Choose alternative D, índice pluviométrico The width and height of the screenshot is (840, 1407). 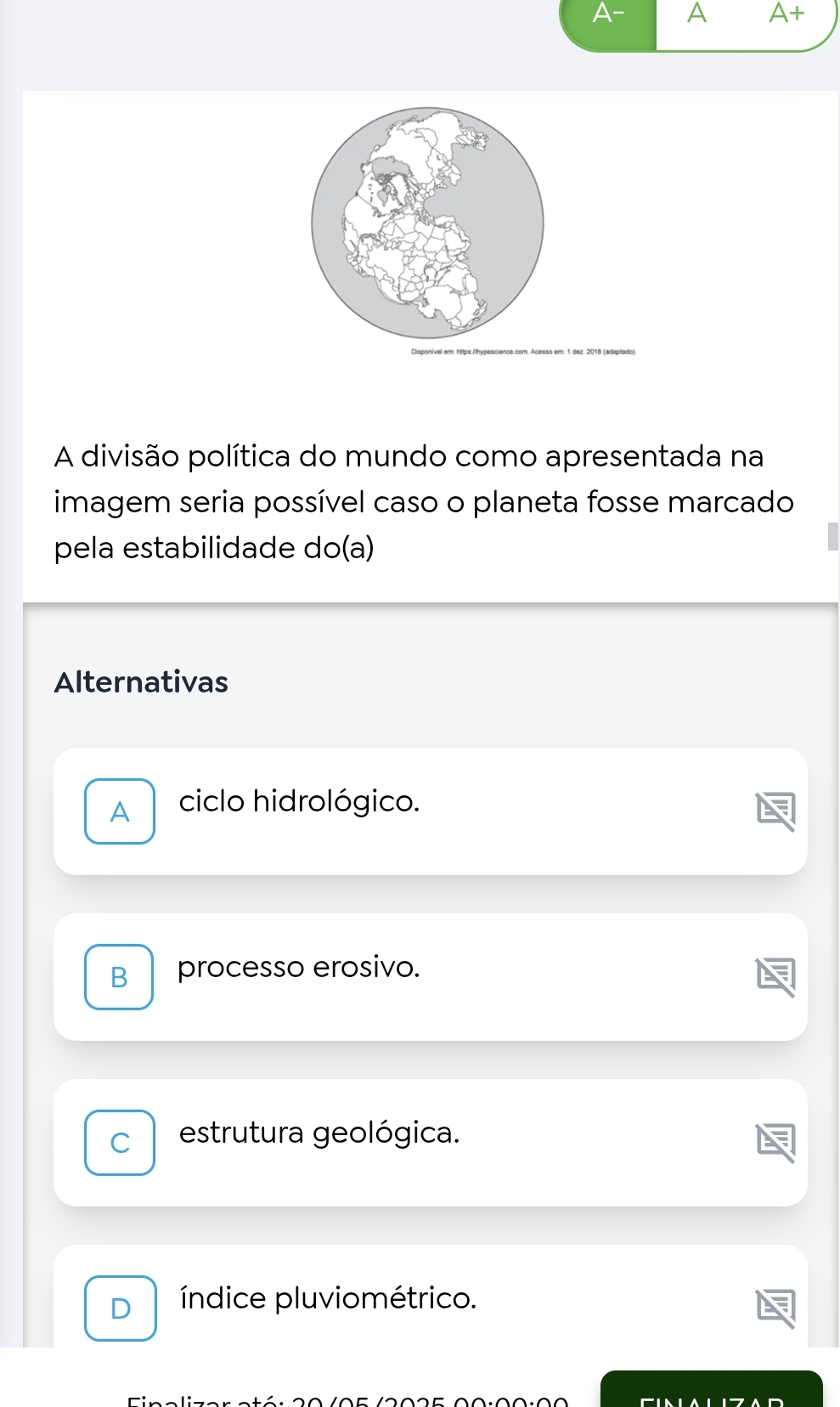120,1308
